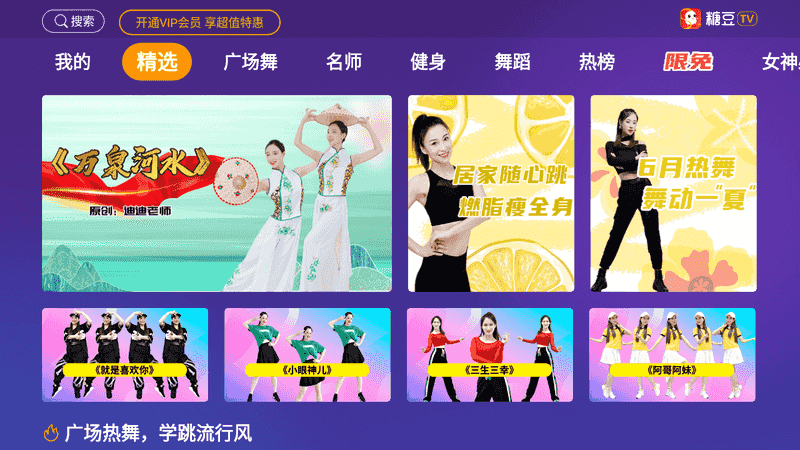Image resolution: width=800 pixels, height=450 pixels.
Task: Open the 《三生三幸》 dance video
Action: point(490,355)
